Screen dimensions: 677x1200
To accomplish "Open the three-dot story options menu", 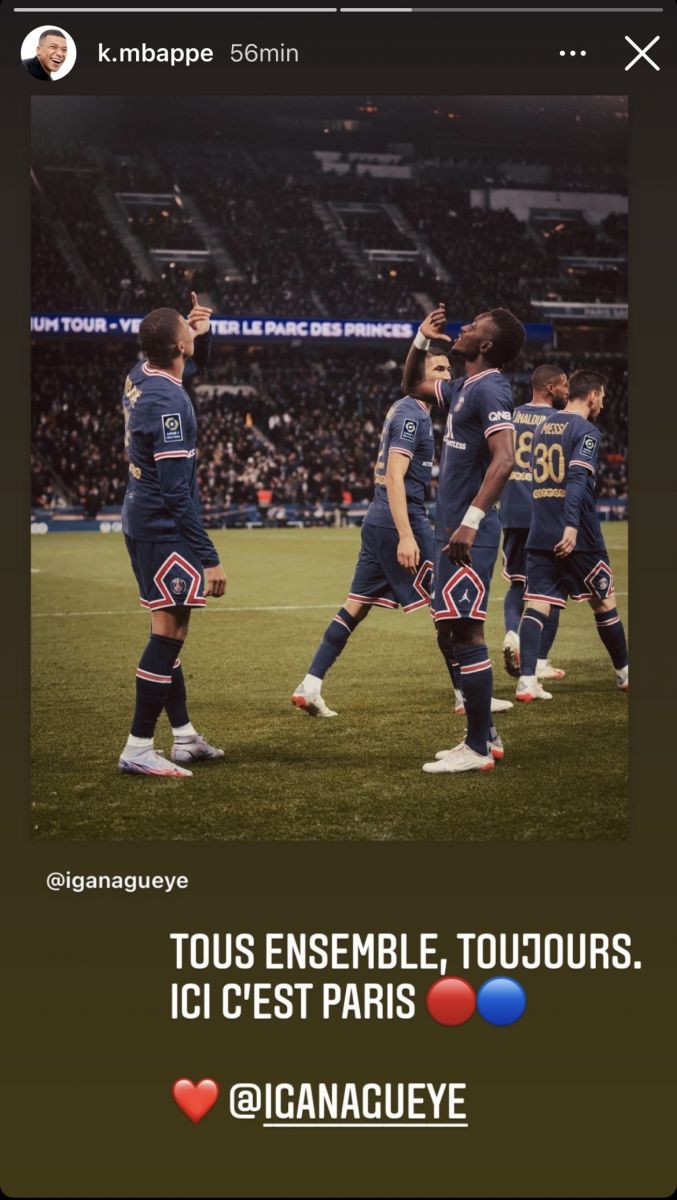I will point(572,53).
